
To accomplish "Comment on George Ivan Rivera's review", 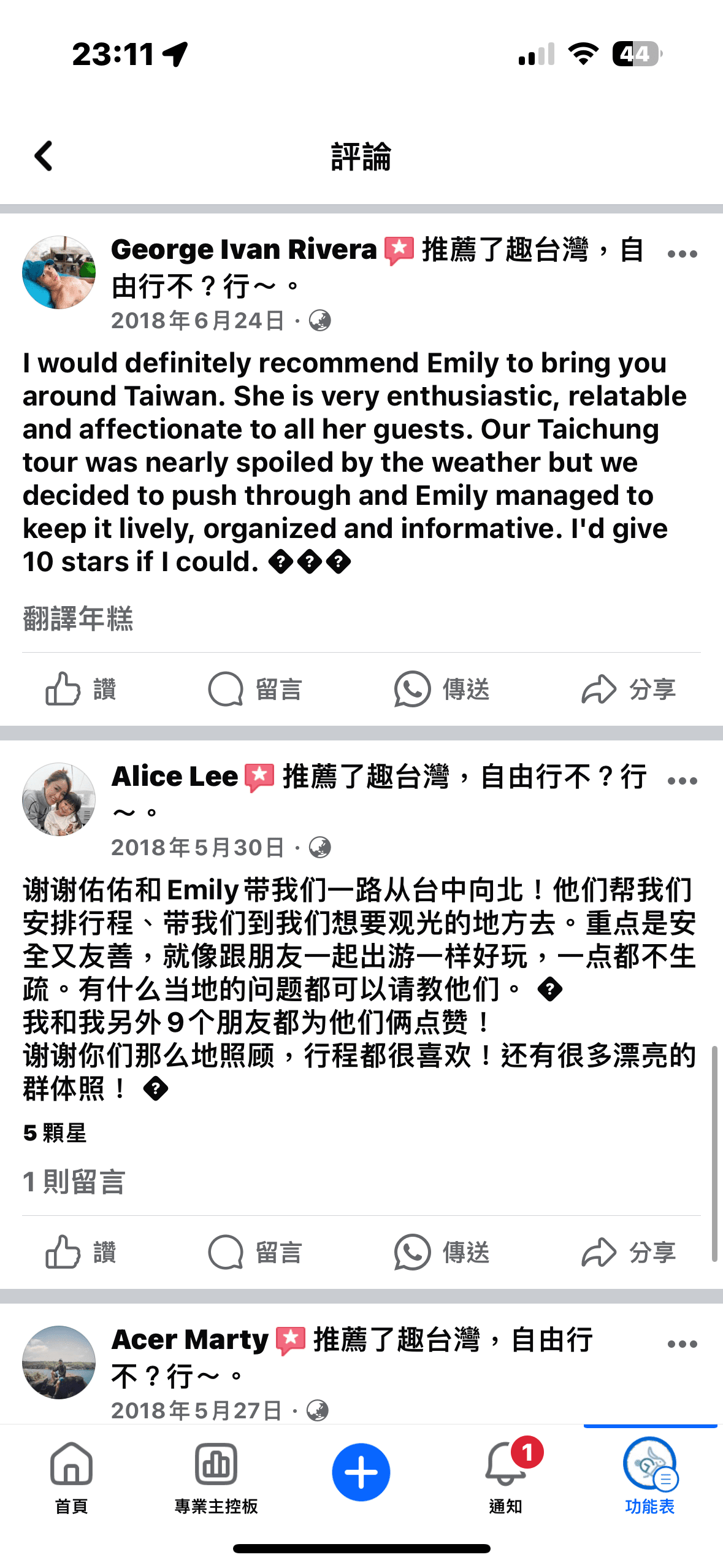I will coord(254,689).
